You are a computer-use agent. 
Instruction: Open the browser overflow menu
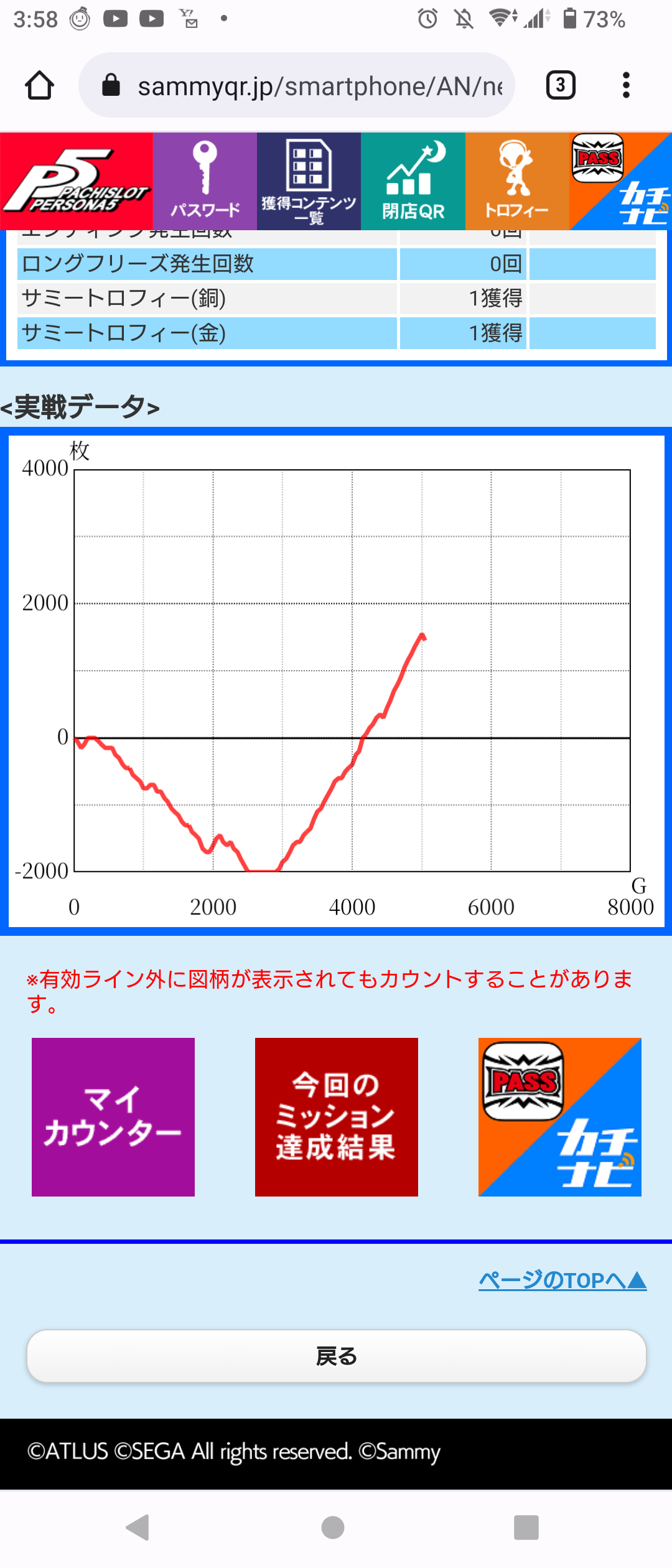pyautogui.click(x=626, y=85)
